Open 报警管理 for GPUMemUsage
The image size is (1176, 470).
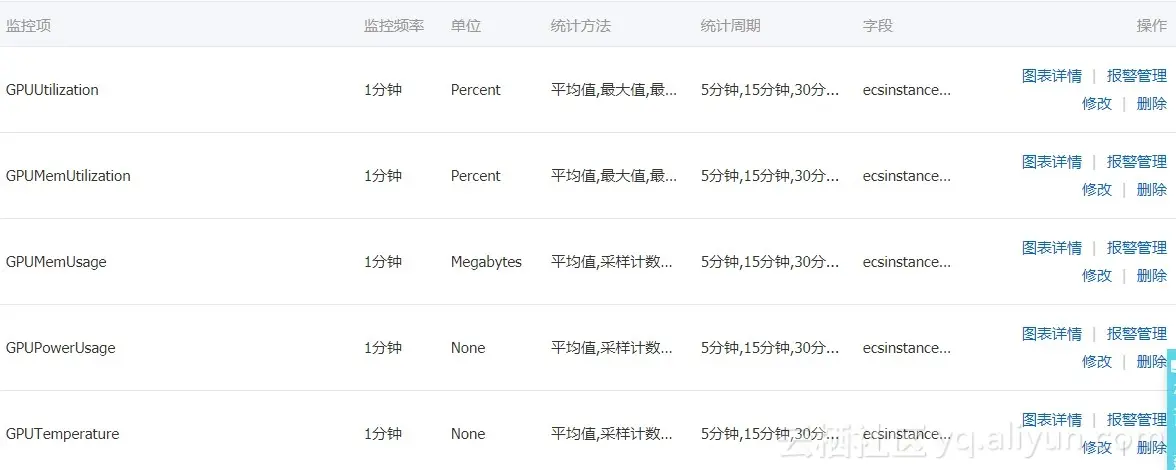pos(1136,247)
